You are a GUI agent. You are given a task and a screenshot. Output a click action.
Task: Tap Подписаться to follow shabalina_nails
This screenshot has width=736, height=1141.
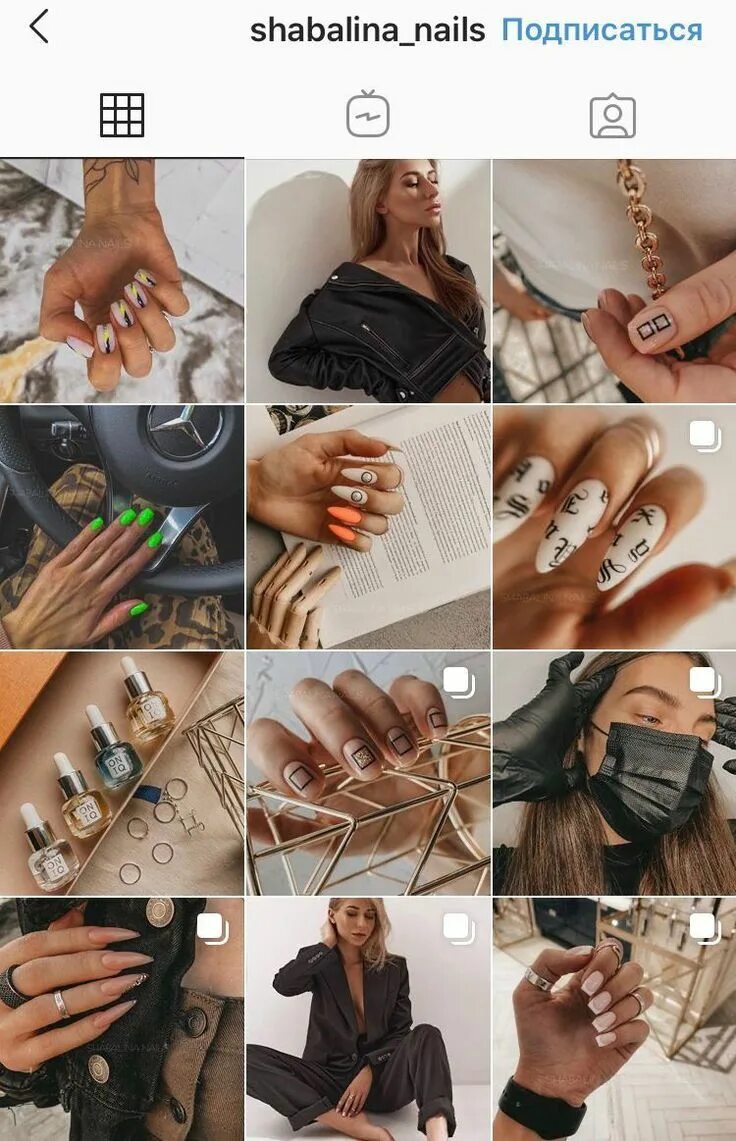(x=601, y=30)
